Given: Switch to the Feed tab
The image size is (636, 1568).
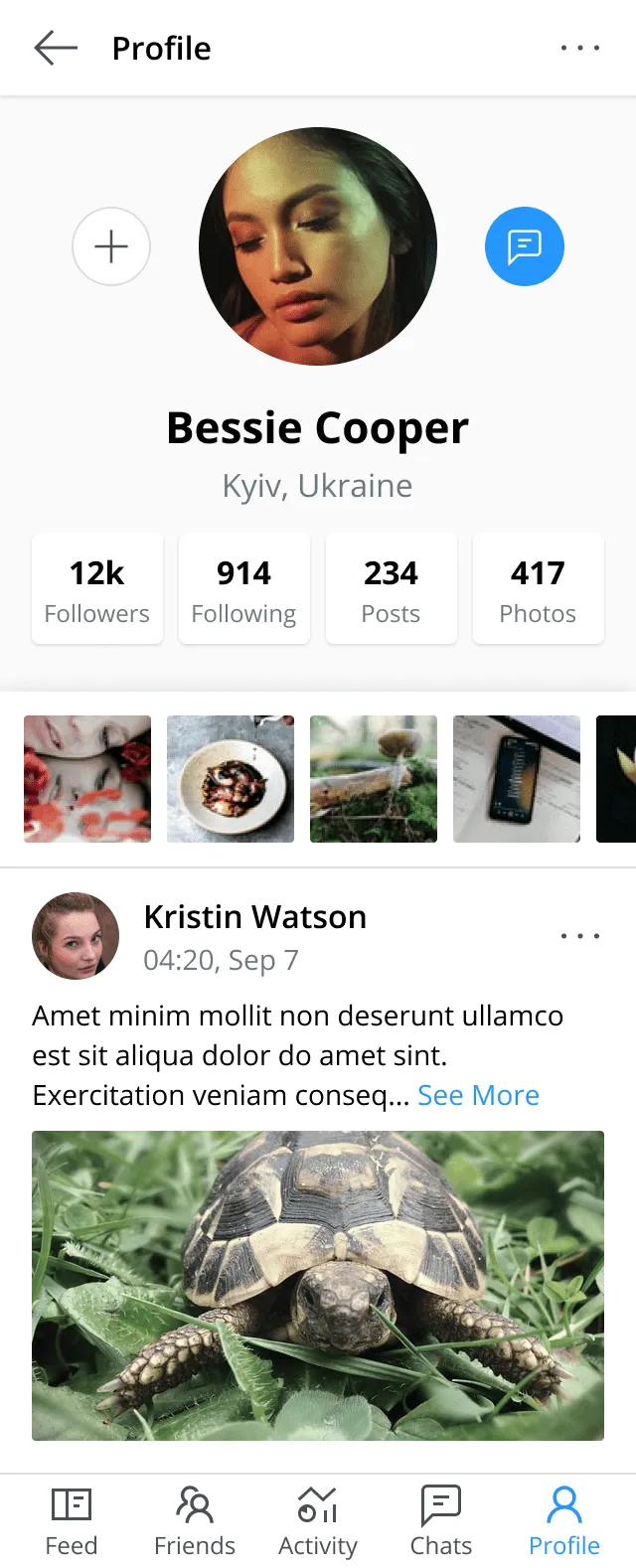Looking at the screenshot, I should click(x=72, y=1520).
